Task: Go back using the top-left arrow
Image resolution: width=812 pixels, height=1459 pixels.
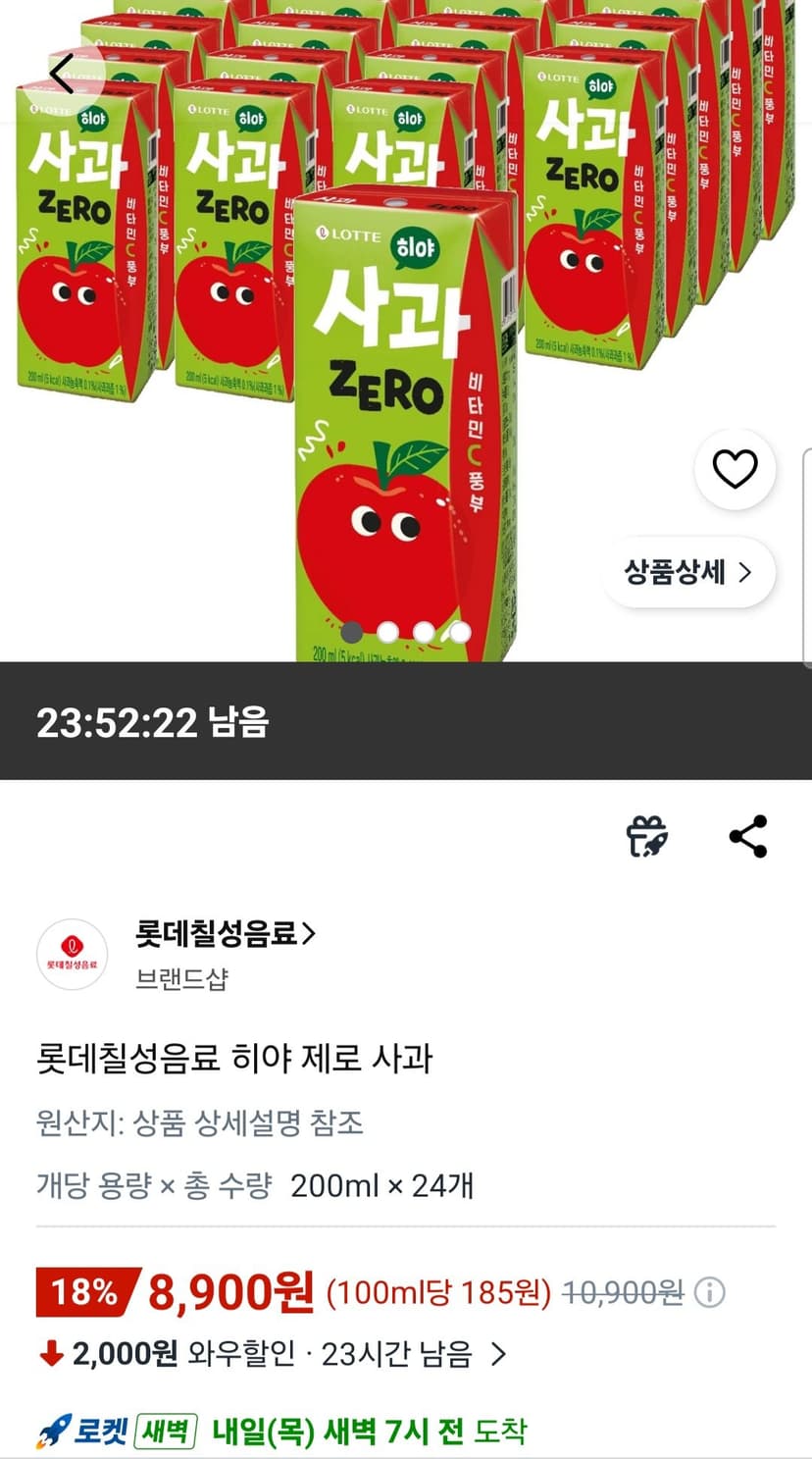Action: tap(63, 74)
